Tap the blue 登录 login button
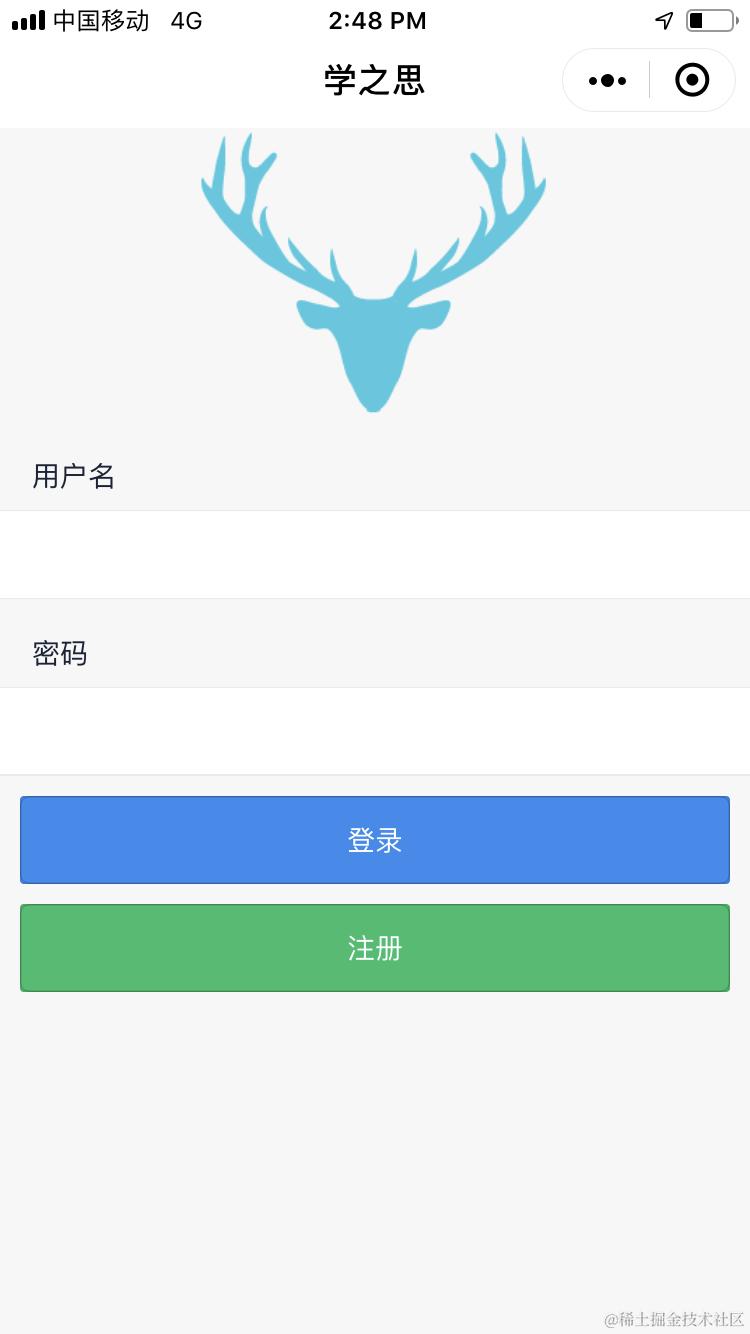750x1334 pixels. (x=374, y=840)
